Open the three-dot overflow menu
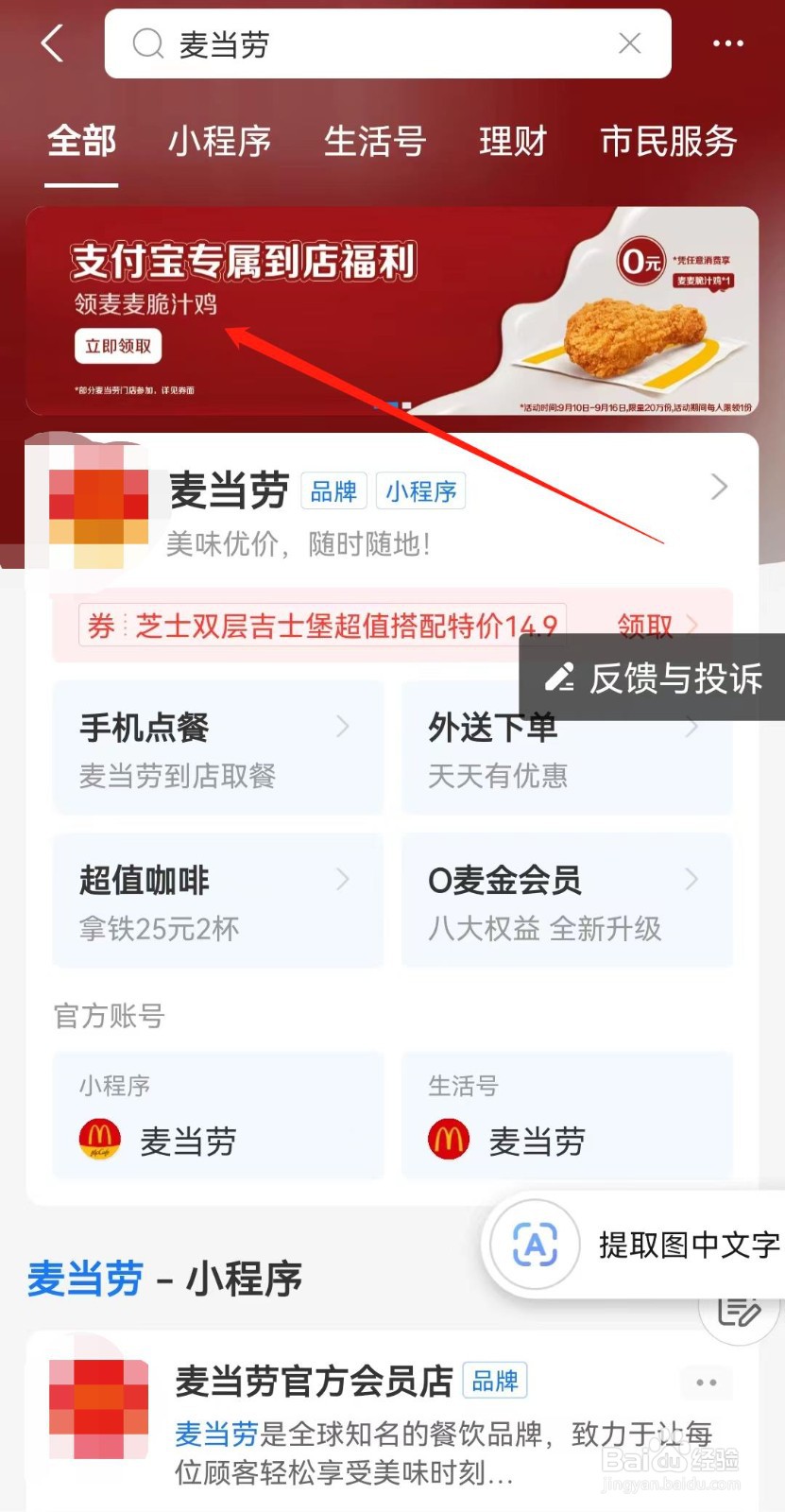Viewport: 785px width, 1512px height. tap(727, 43)
